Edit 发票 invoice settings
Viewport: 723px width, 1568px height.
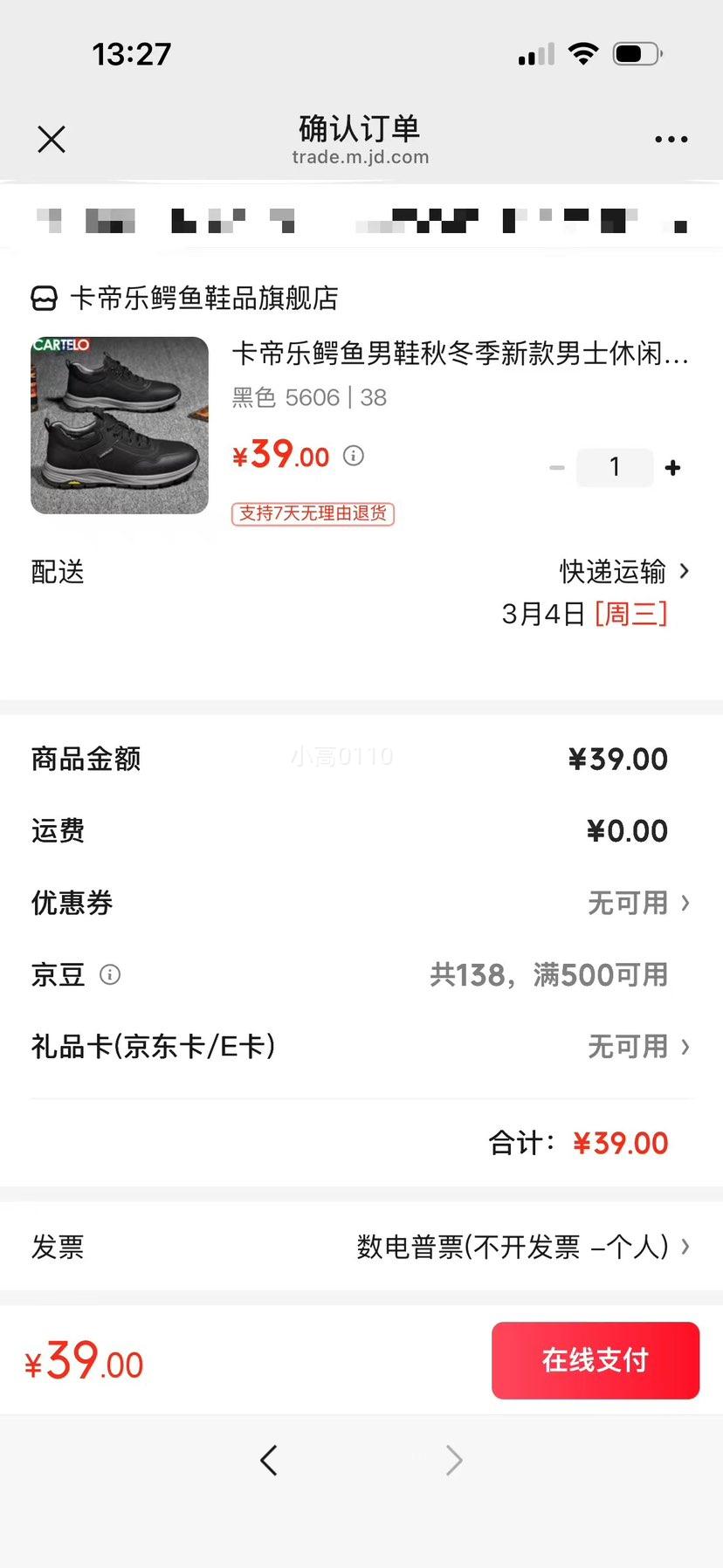tap(361, 1247)
